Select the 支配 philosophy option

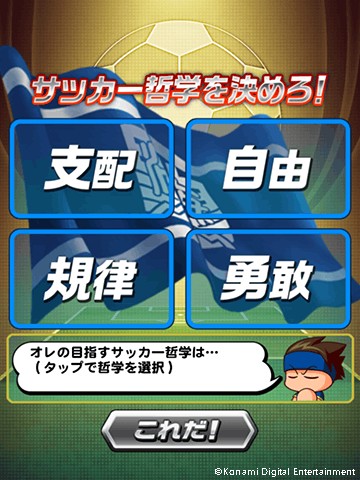(91, 169)
